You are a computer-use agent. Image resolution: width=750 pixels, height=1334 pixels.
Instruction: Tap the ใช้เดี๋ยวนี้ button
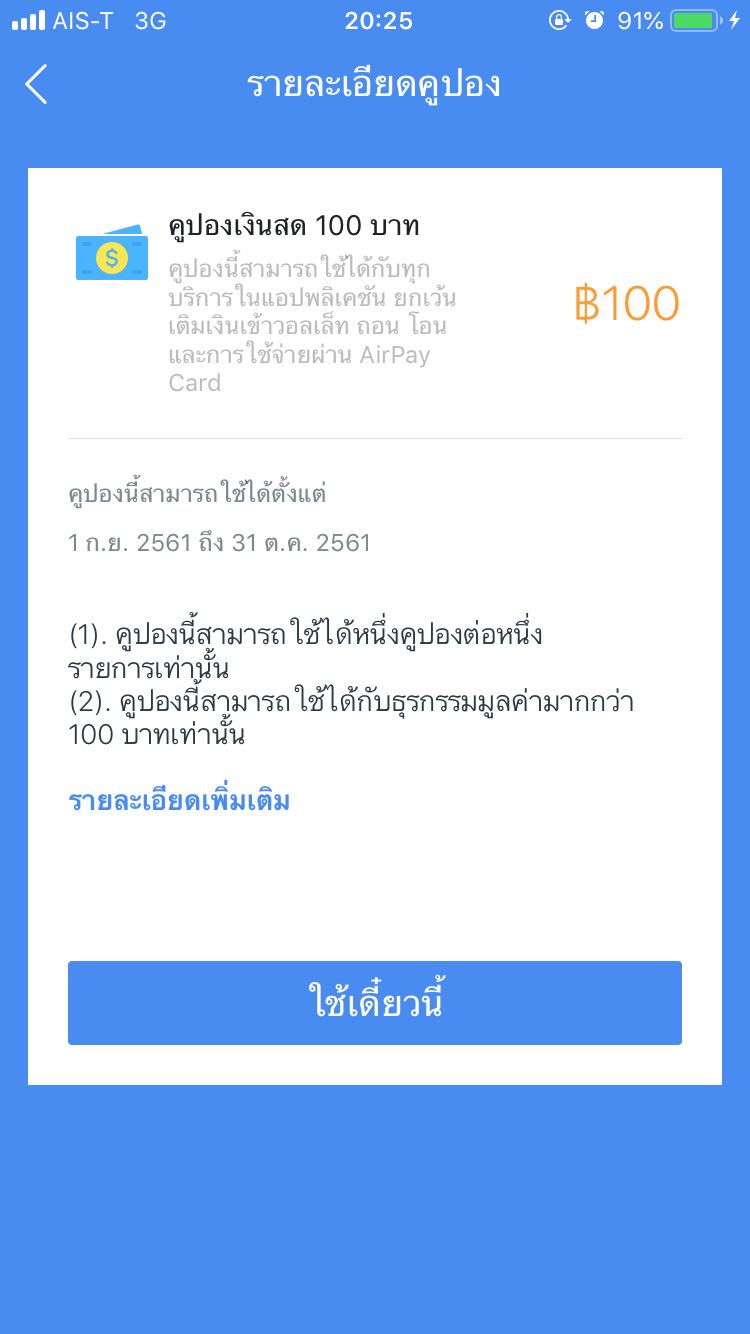[x=375, y=1003]
